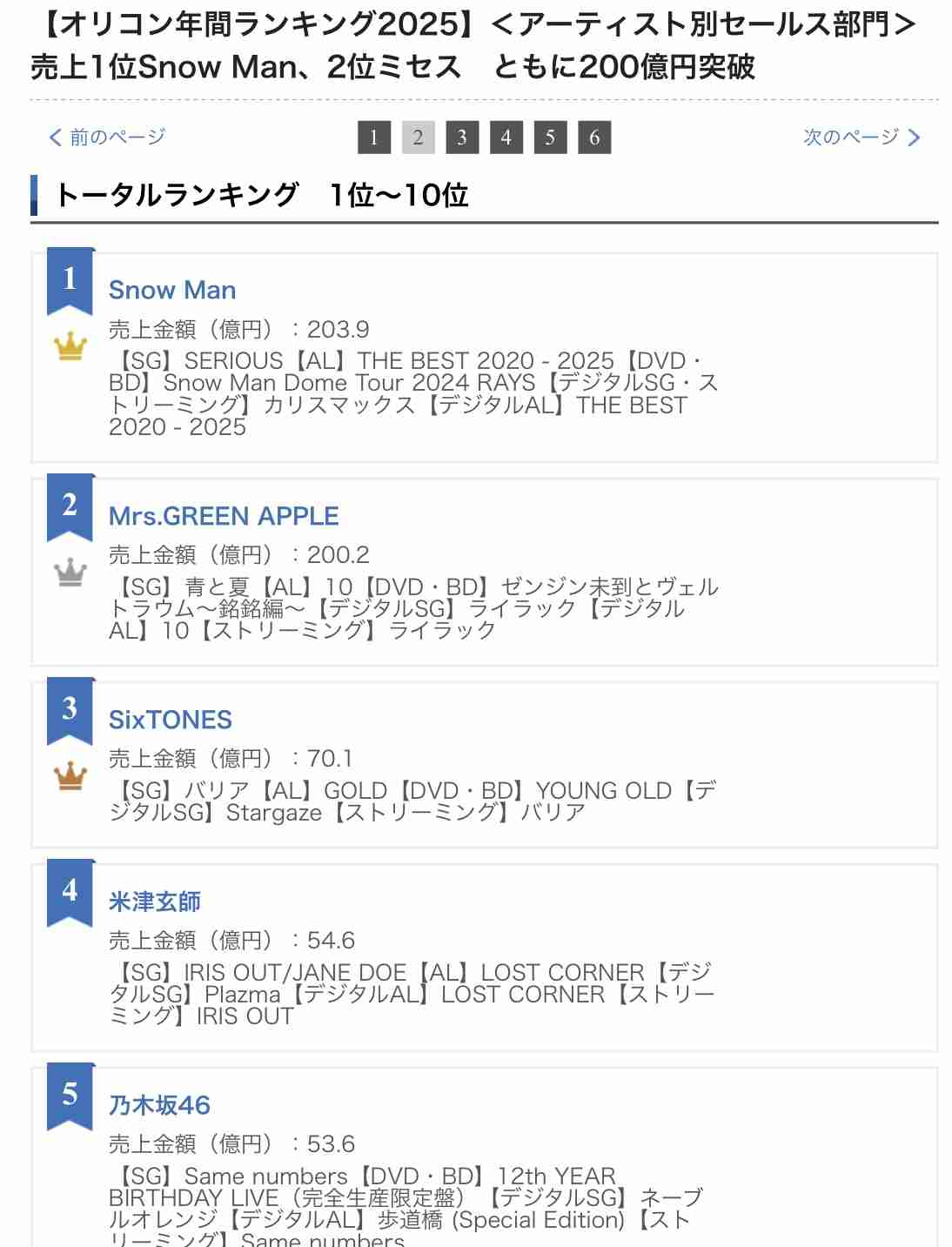The height and width of the screenshot is (1247, 952).
Task: Open page 5 of the article
Action: (550, 137)
